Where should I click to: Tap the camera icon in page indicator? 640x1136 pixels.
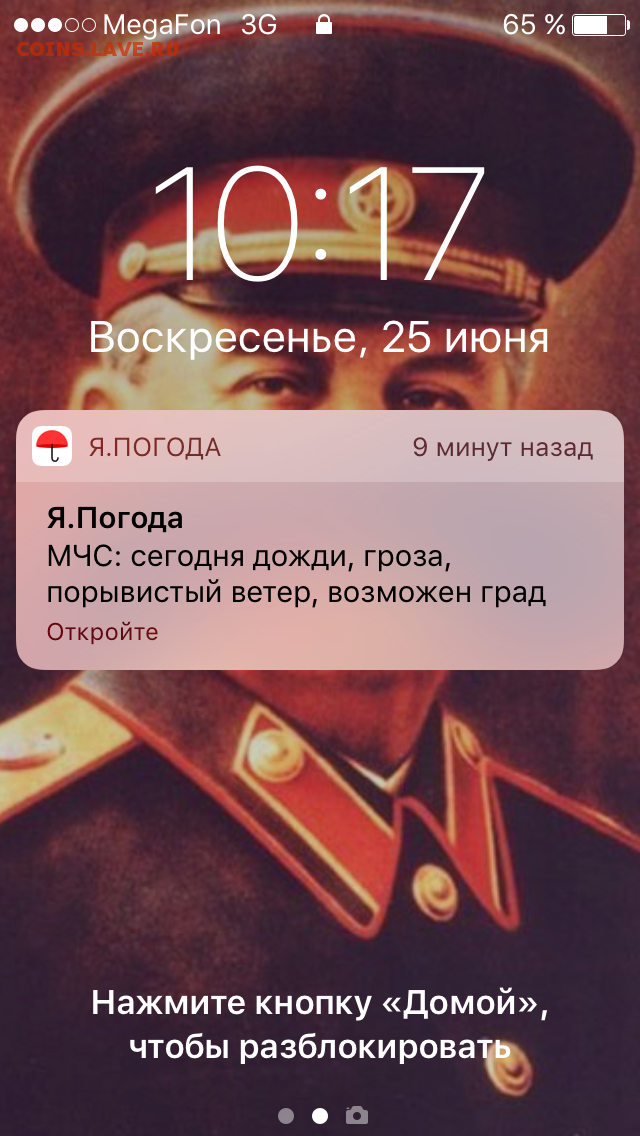357,1114
